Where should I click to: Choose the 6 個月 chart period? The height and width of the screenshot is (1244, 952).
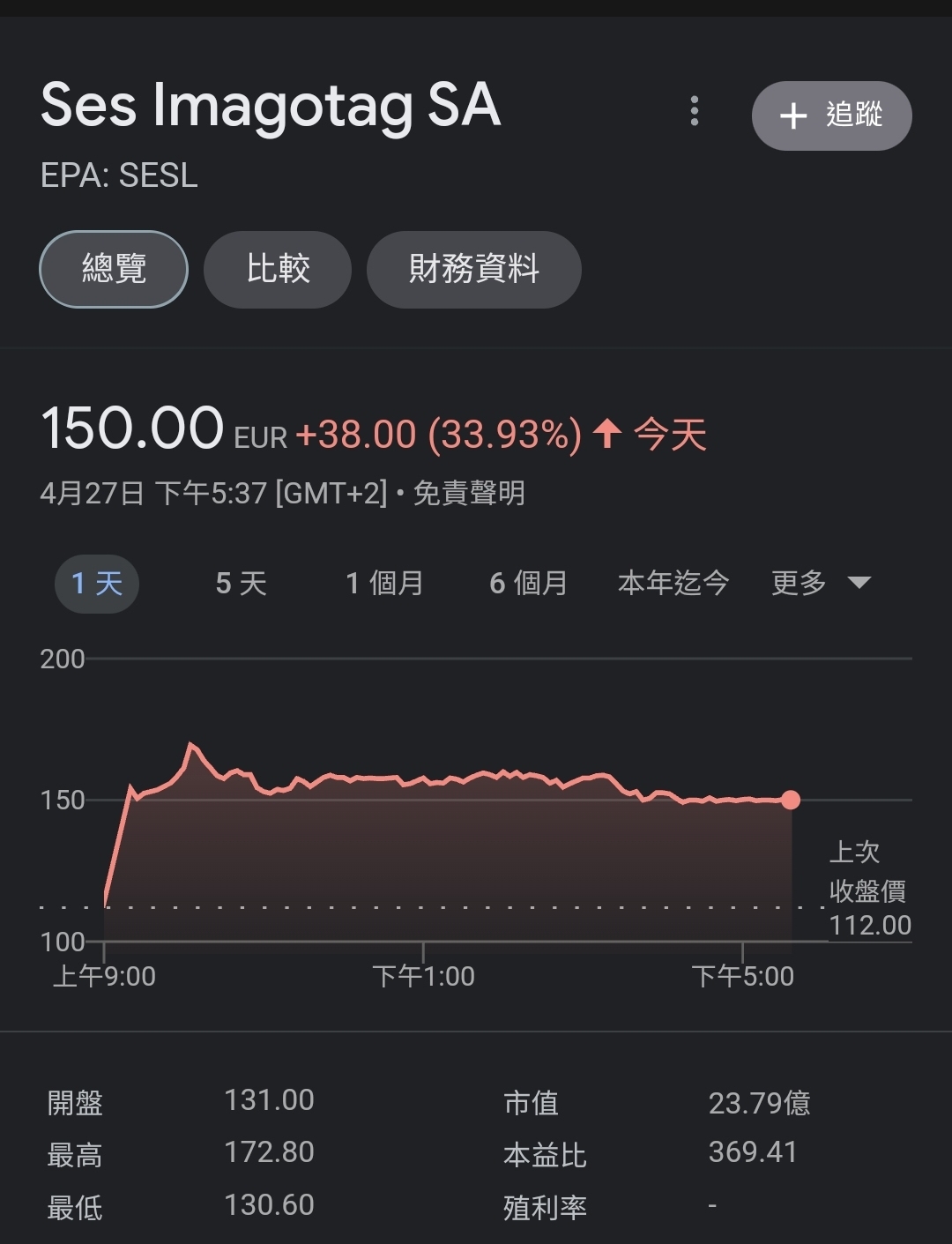(x=528, y=584)
